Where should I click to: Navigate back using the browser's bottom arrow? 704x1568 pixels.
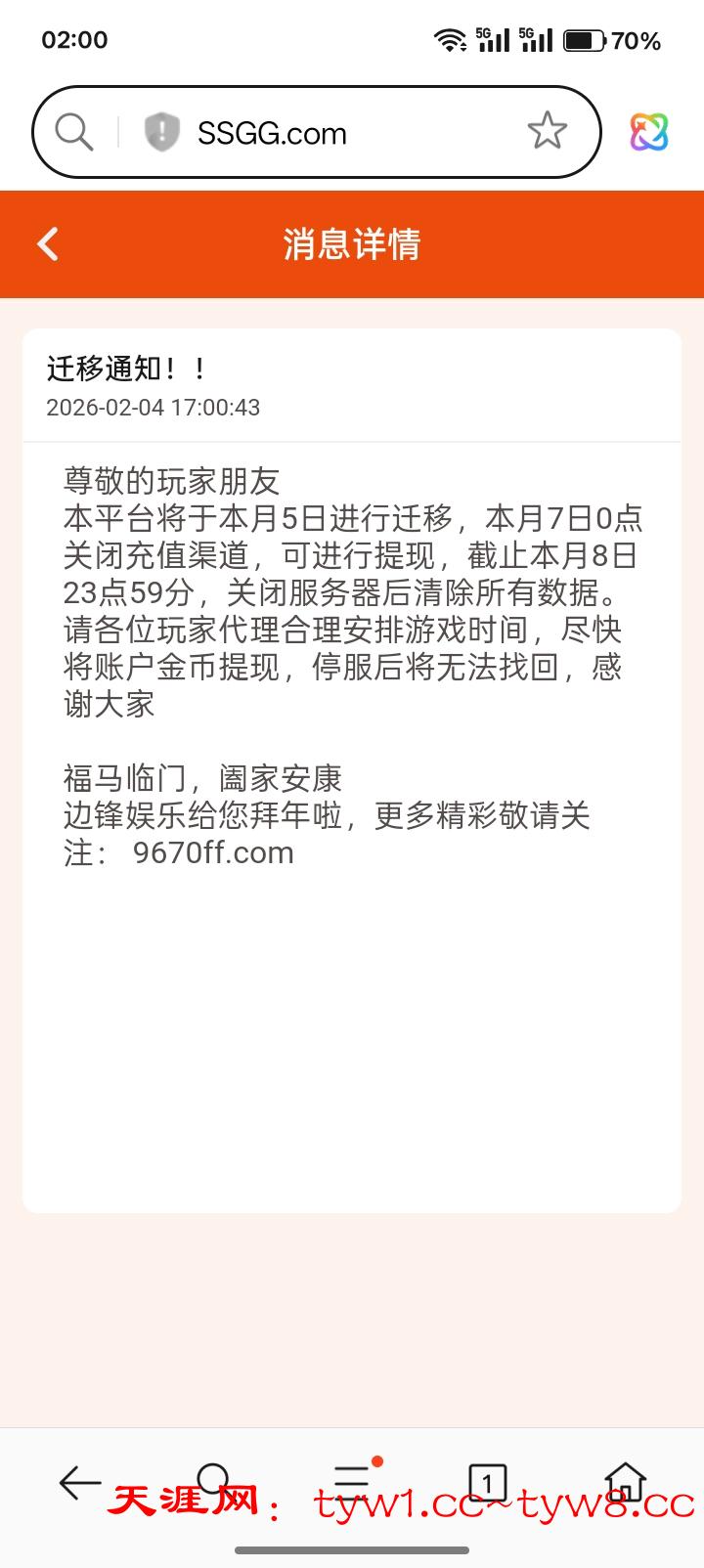pyautogui.click(x=79, y=1483)
